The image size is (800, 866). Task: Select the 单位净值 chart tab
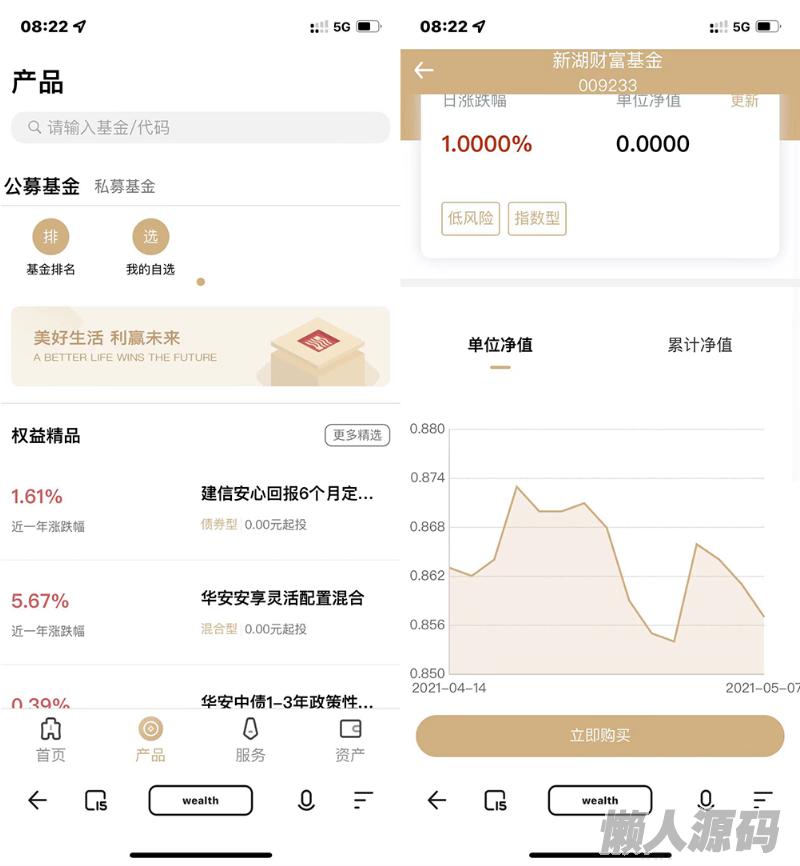pos(500,345)
